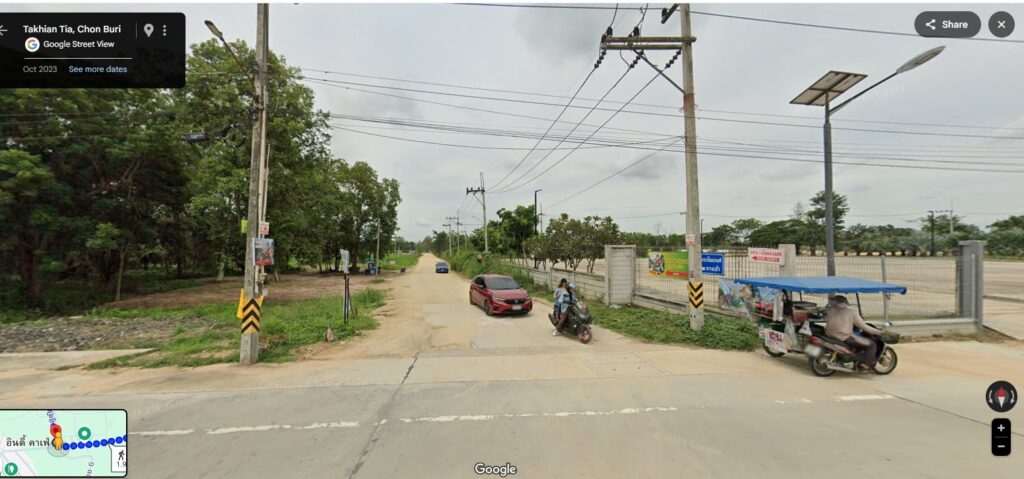Open the three-dot overflow menu
Screen dimensions: 1024x479
point(164,30)
